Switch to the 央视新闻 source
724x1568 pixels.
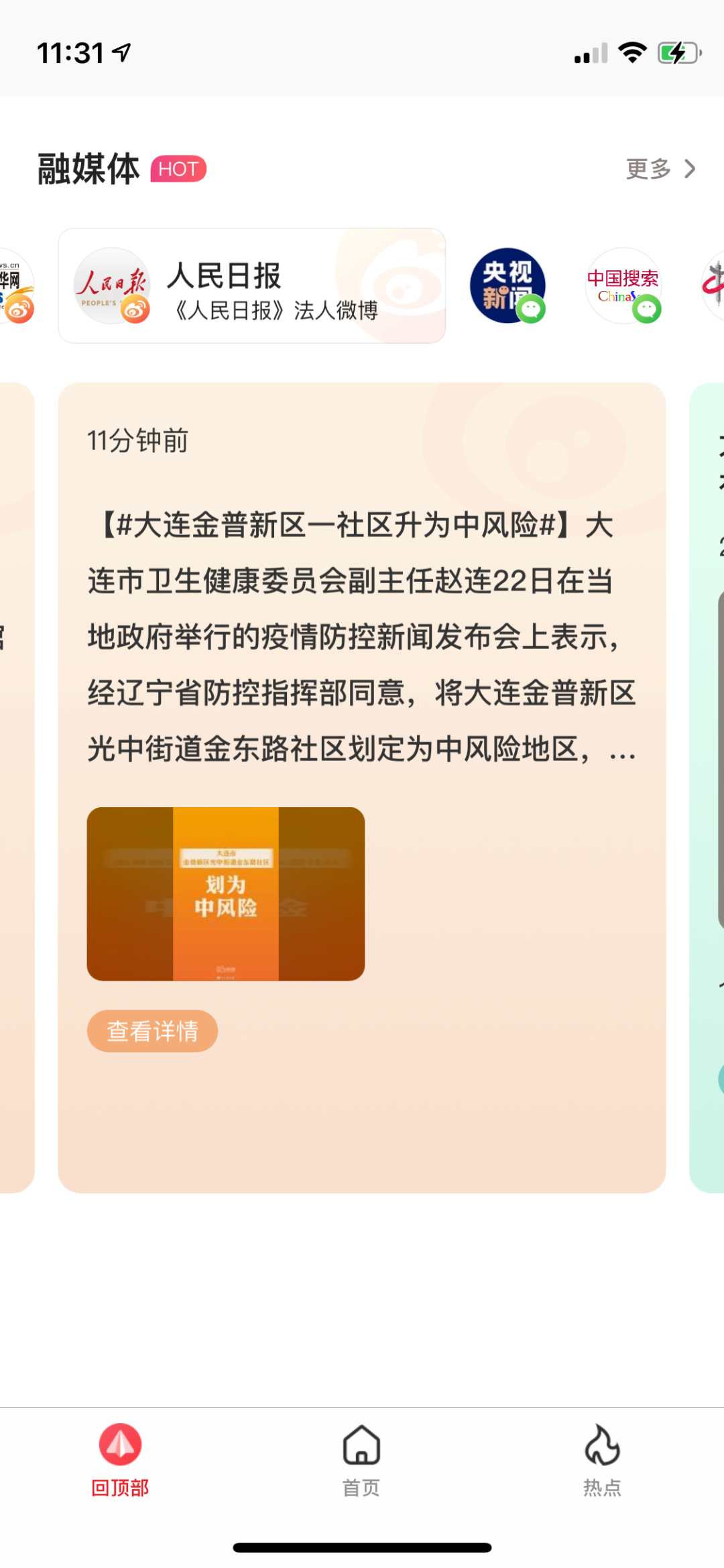click(507, 286)
